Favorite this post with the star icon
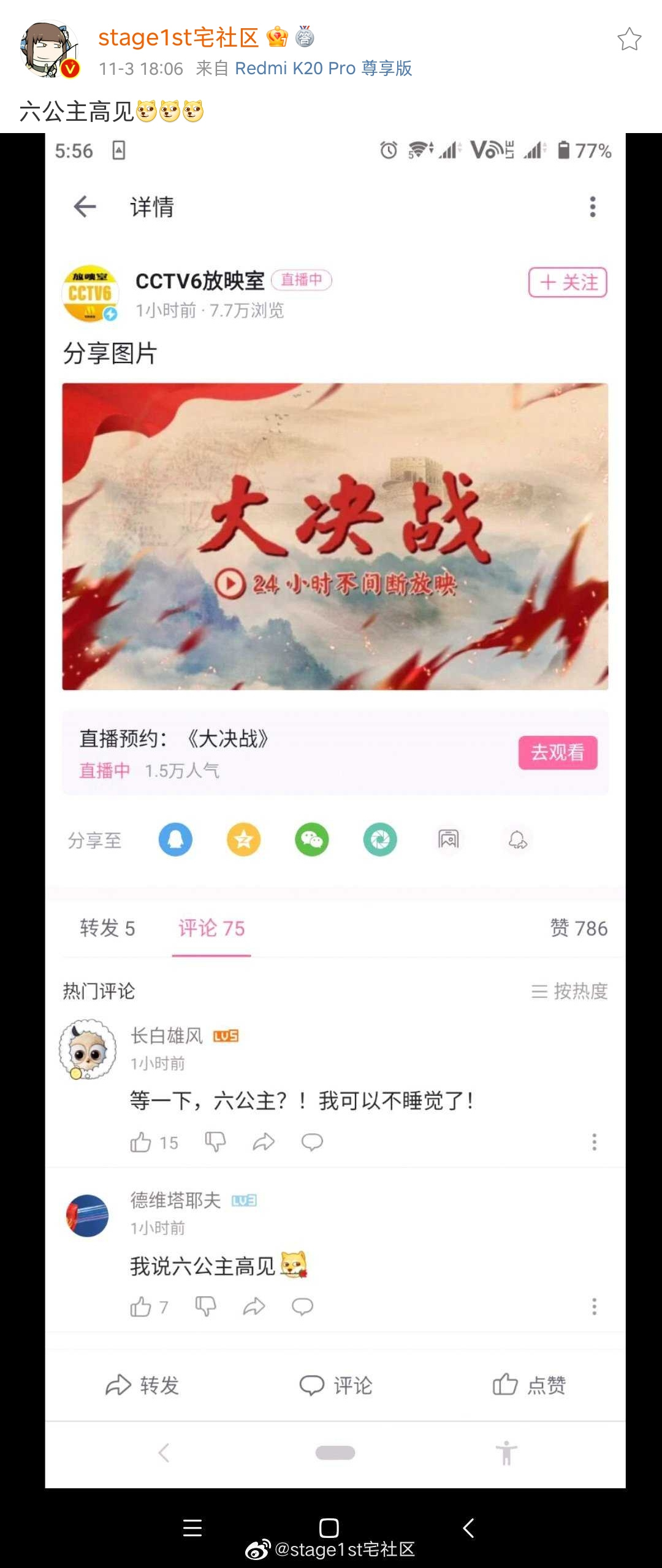This screenshot has width=662, height=1568. coord(629,39)
